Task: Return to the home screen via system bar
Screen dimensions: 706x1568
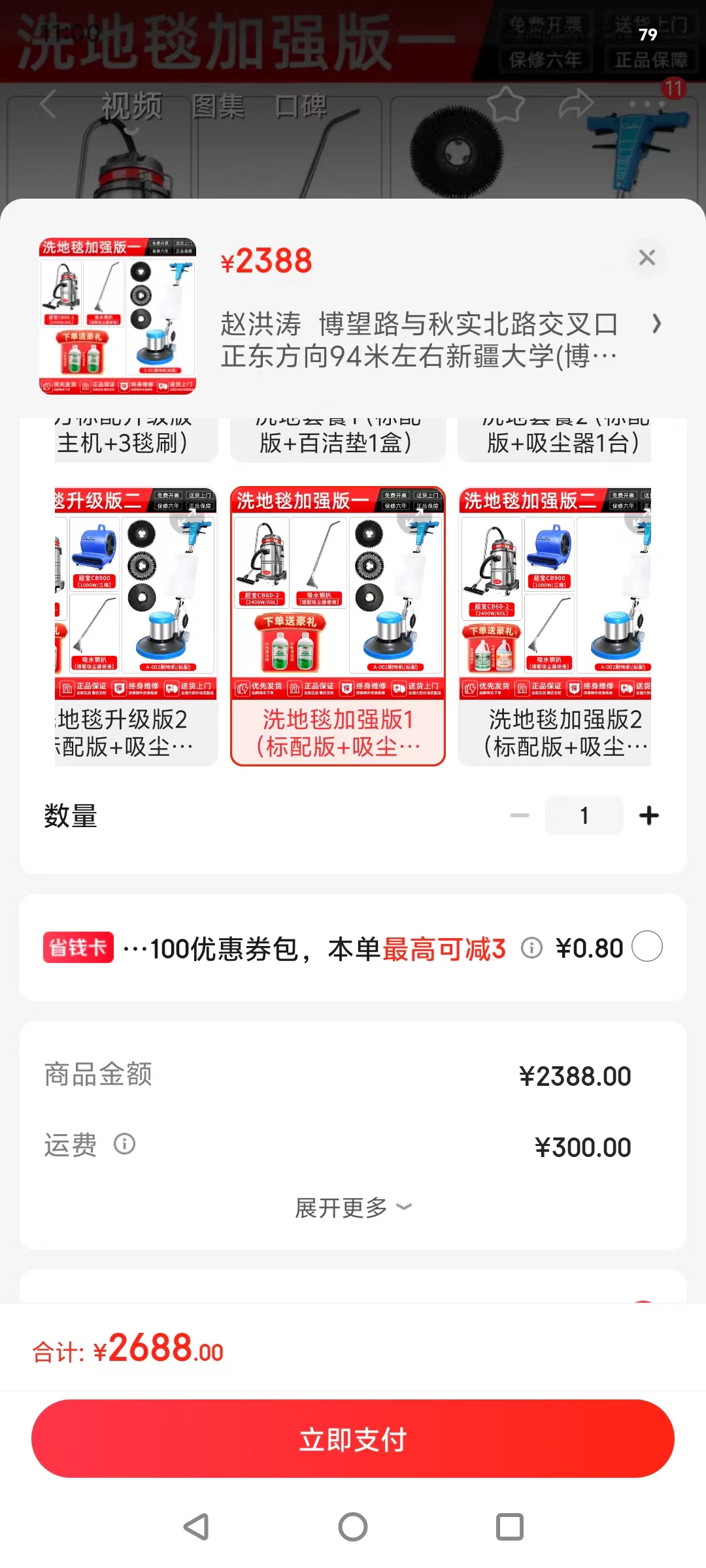Action: (x=353, y=1527)
